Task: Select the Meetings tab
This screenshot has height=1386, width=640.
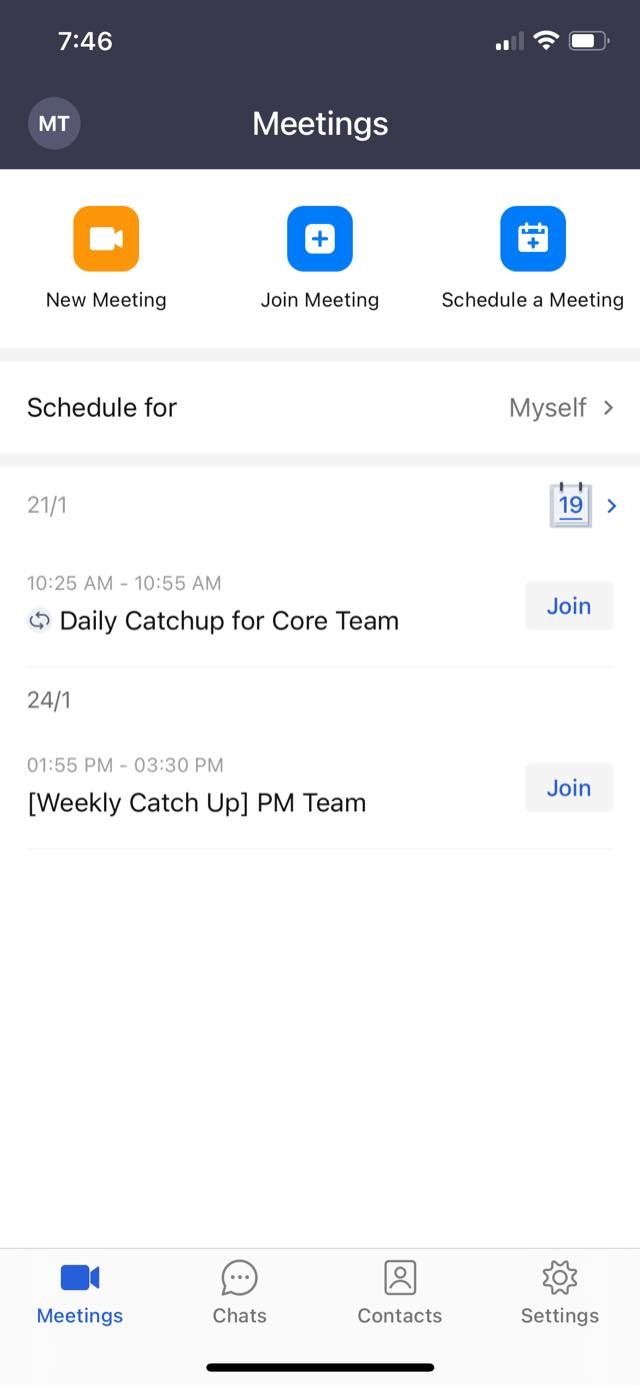Action: click(80, 1291)
